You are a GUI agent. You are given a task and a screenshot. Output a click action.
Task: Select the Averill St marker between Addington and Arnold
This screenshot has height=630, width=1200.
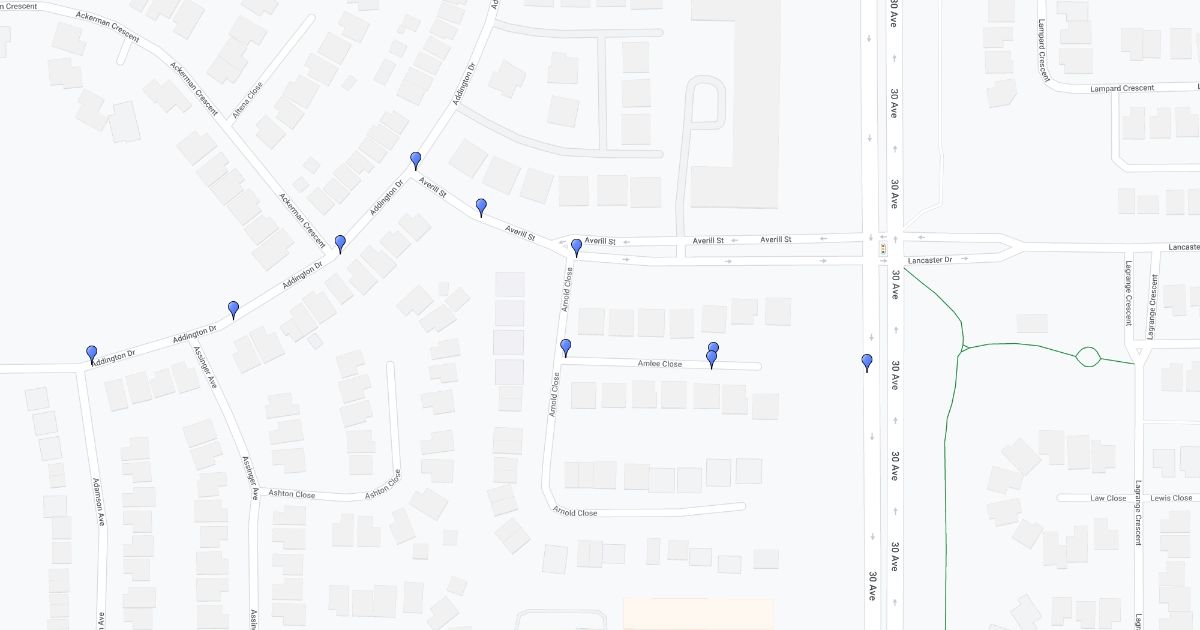481,207
